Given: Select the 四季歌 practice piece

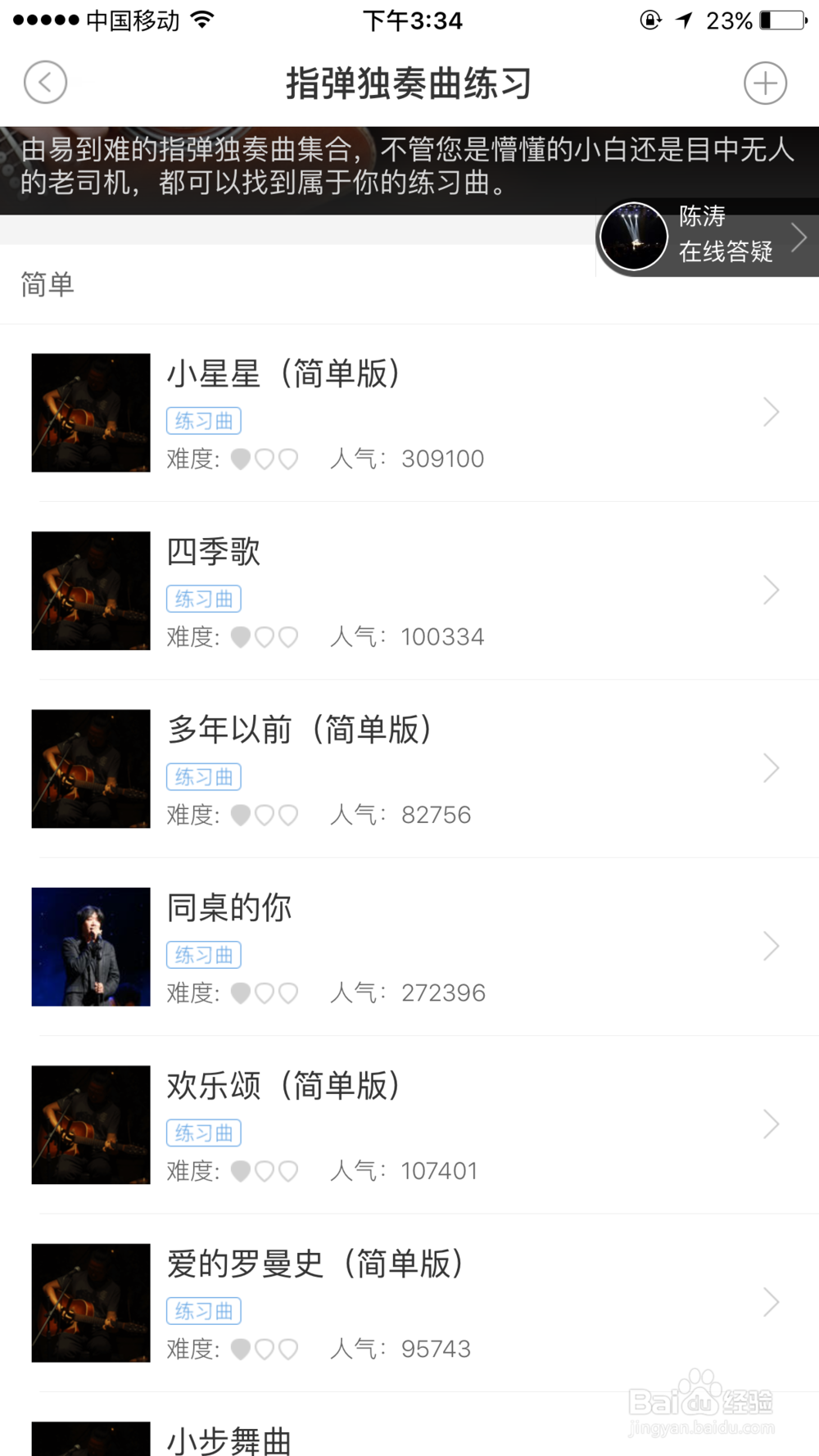Looking at the screenshot, I should click(x=409, y=590).
